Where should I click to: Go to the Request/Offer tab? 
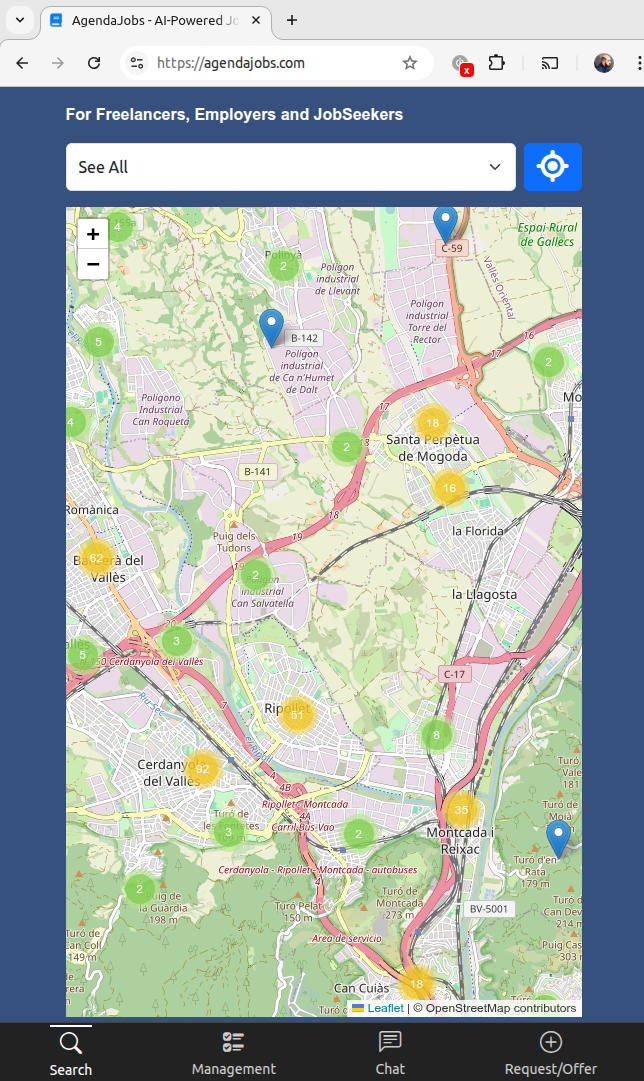(x=550, y=1053)
